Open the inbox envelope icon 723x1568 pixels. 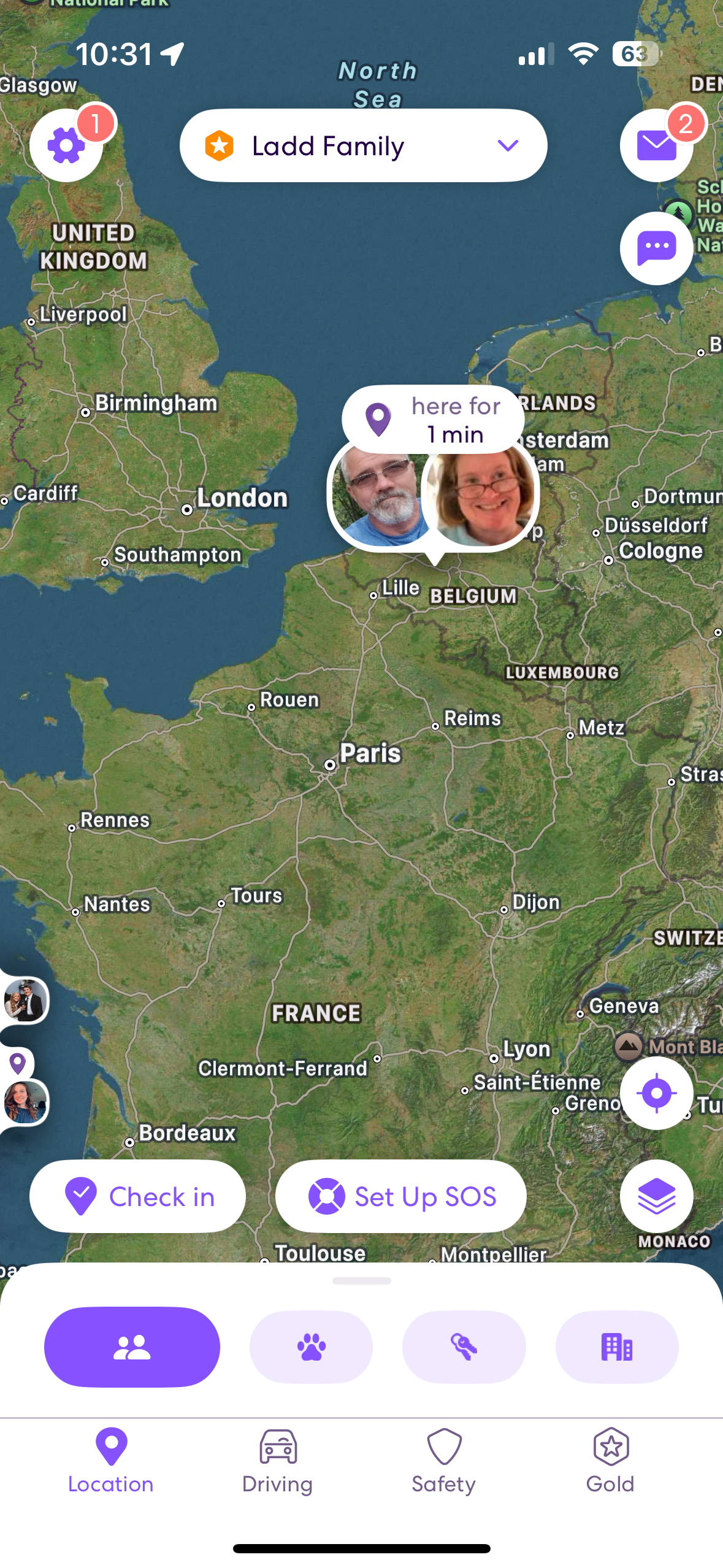[656, 146]
